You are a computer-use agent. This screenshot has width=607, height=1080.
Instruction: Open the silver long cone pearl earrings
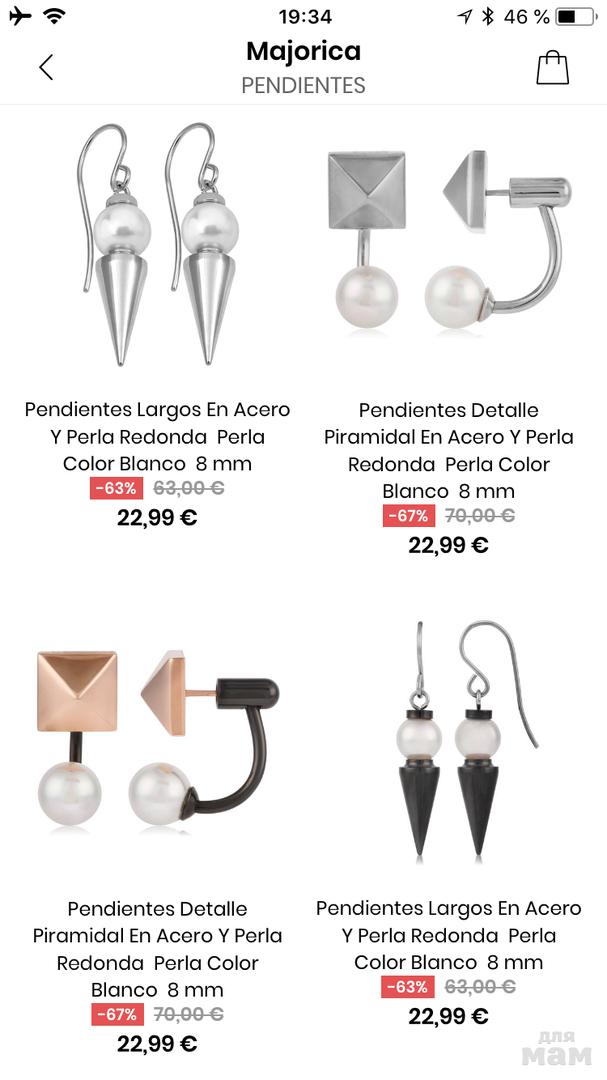pos(157,245)
